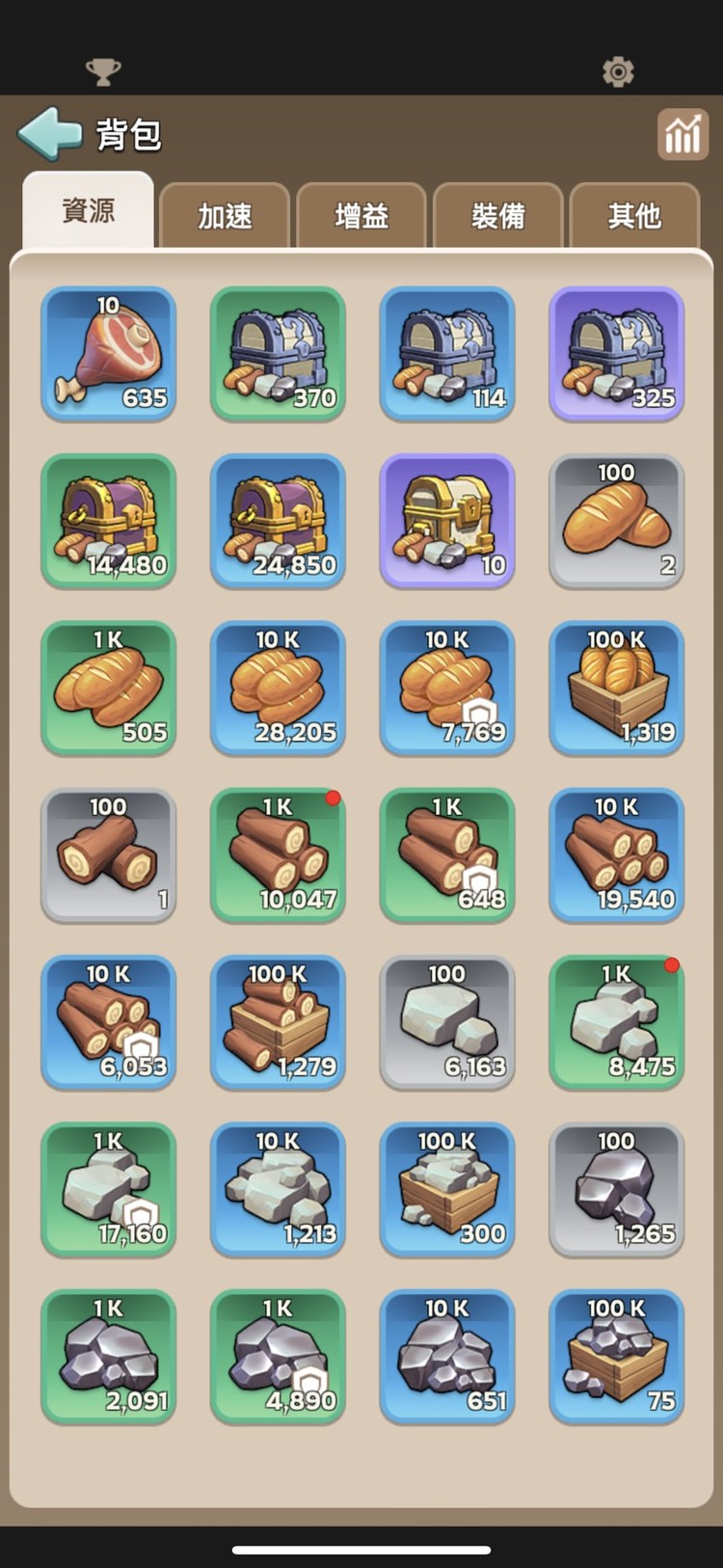Select the 10K wood item with 19,540

coord(617,855)
